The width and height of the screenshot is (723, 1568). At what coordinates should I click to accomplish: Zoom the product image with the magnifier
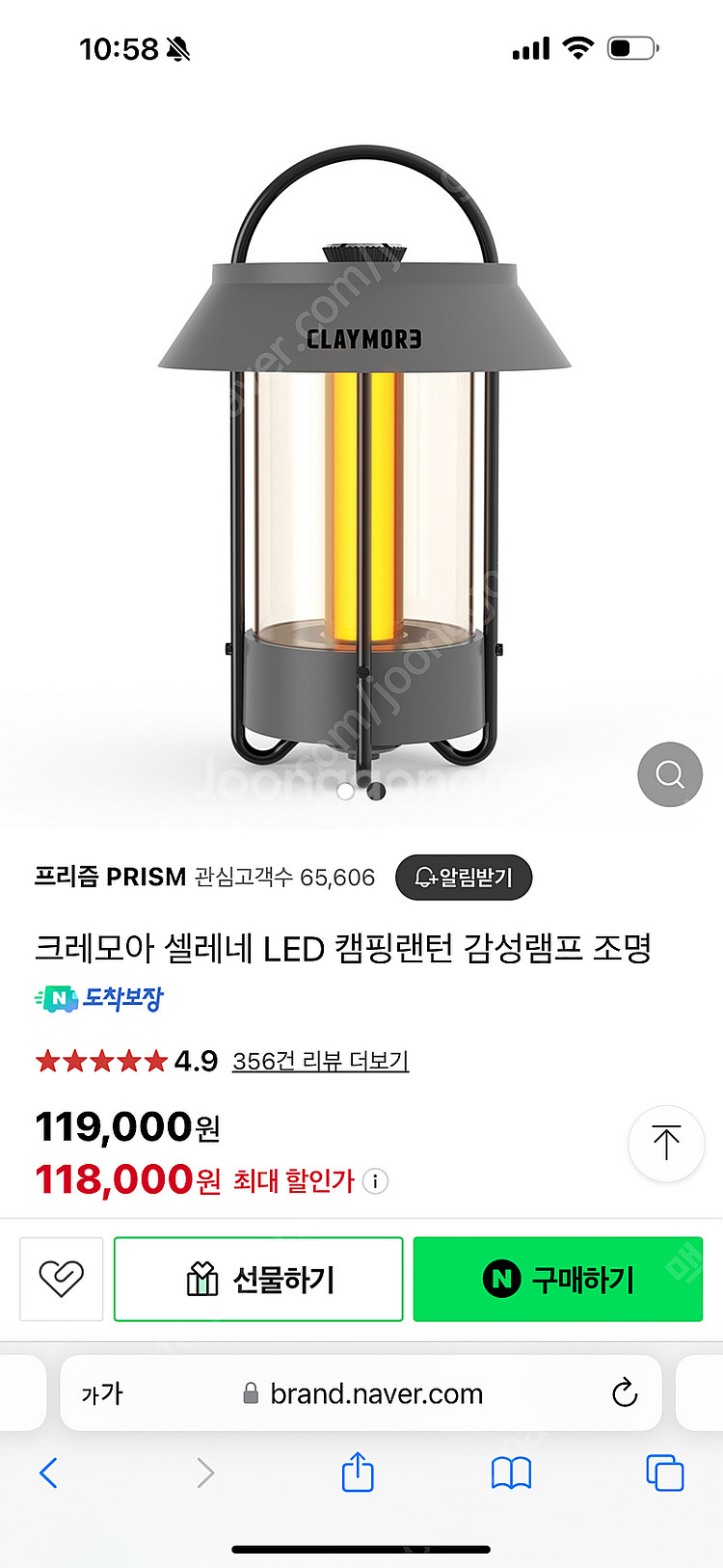670,774
